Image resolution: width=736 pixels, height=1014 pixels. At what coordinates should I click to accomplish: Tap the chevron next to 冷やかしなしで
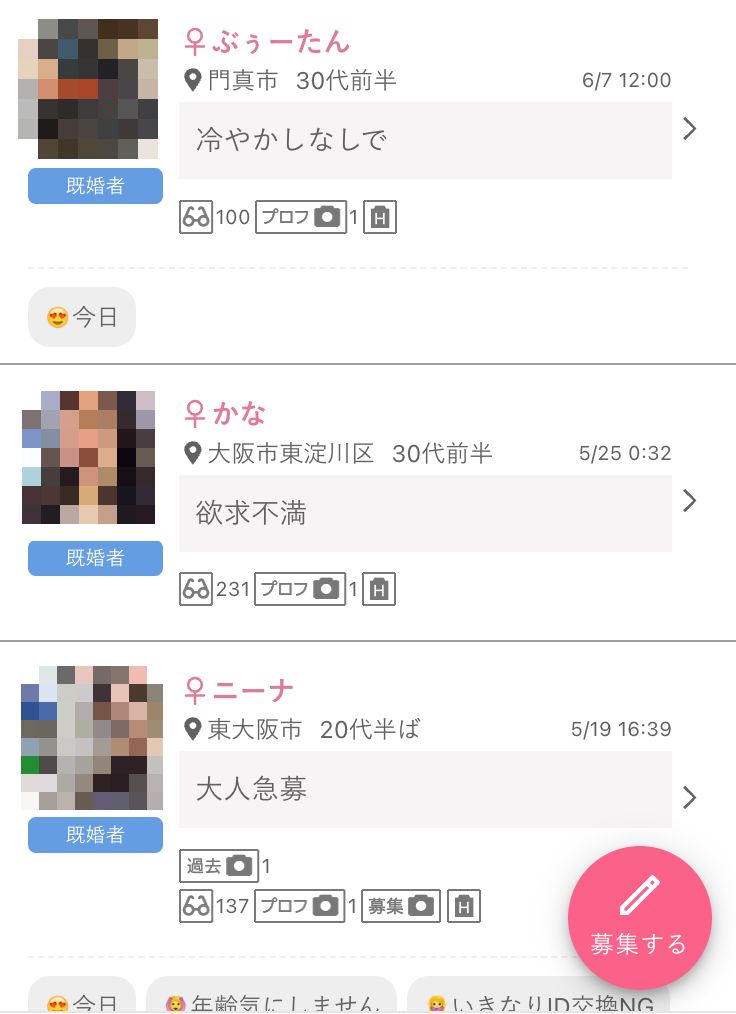(689, 128)
